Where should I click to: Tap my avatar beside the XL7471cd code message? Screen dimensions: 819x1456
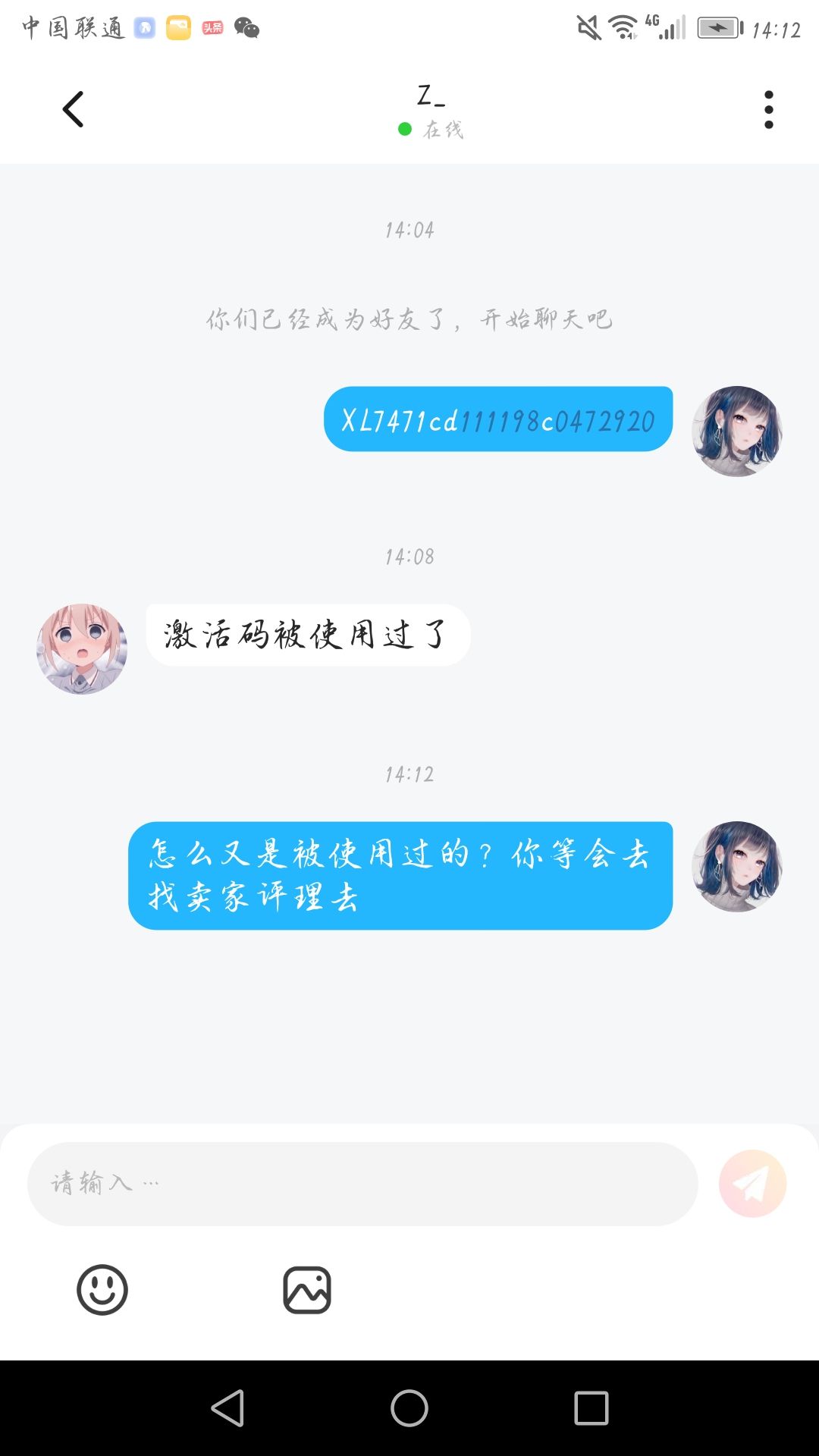(x=737, y=431)
